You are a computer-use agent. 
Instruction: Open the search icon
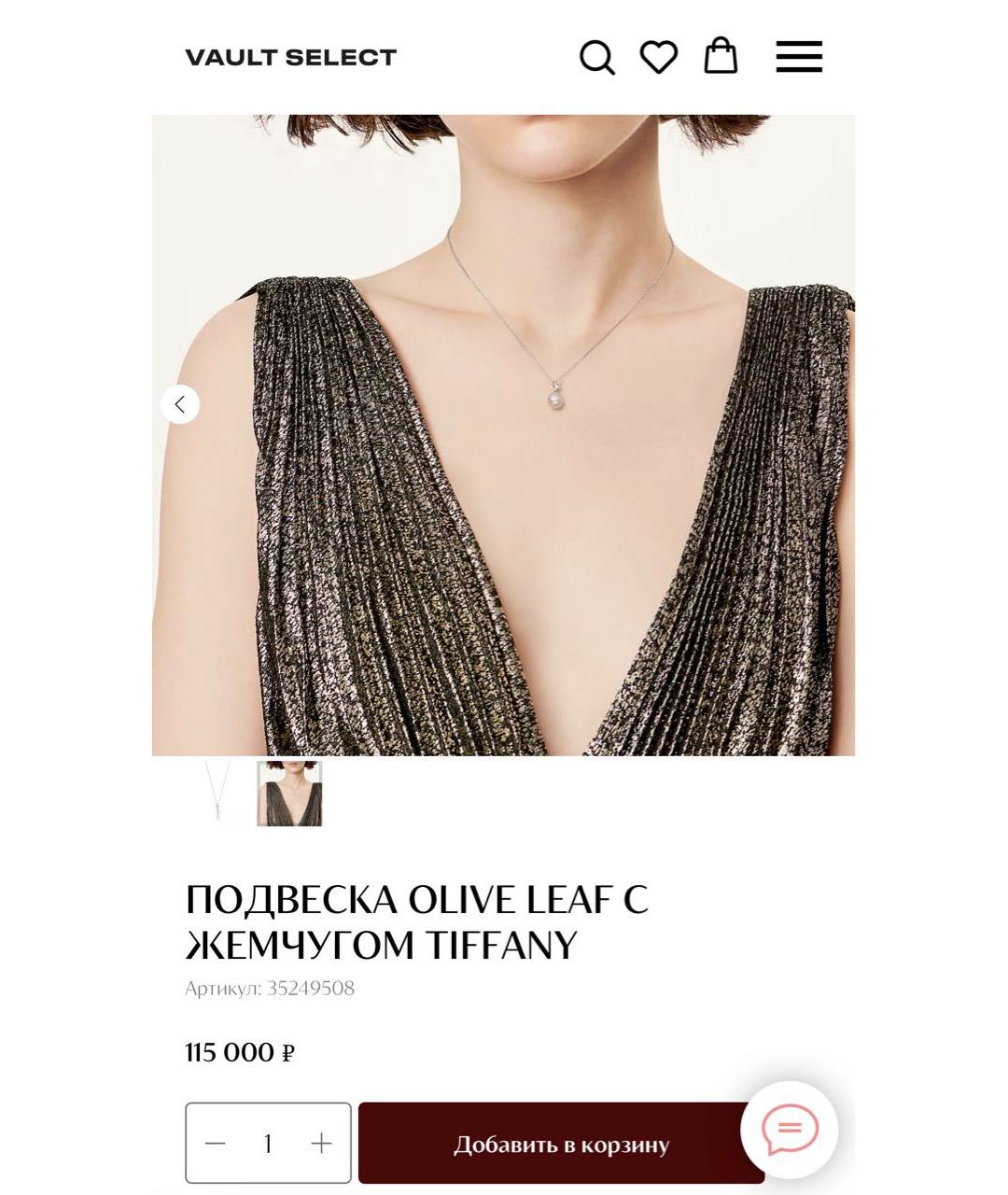597,57
